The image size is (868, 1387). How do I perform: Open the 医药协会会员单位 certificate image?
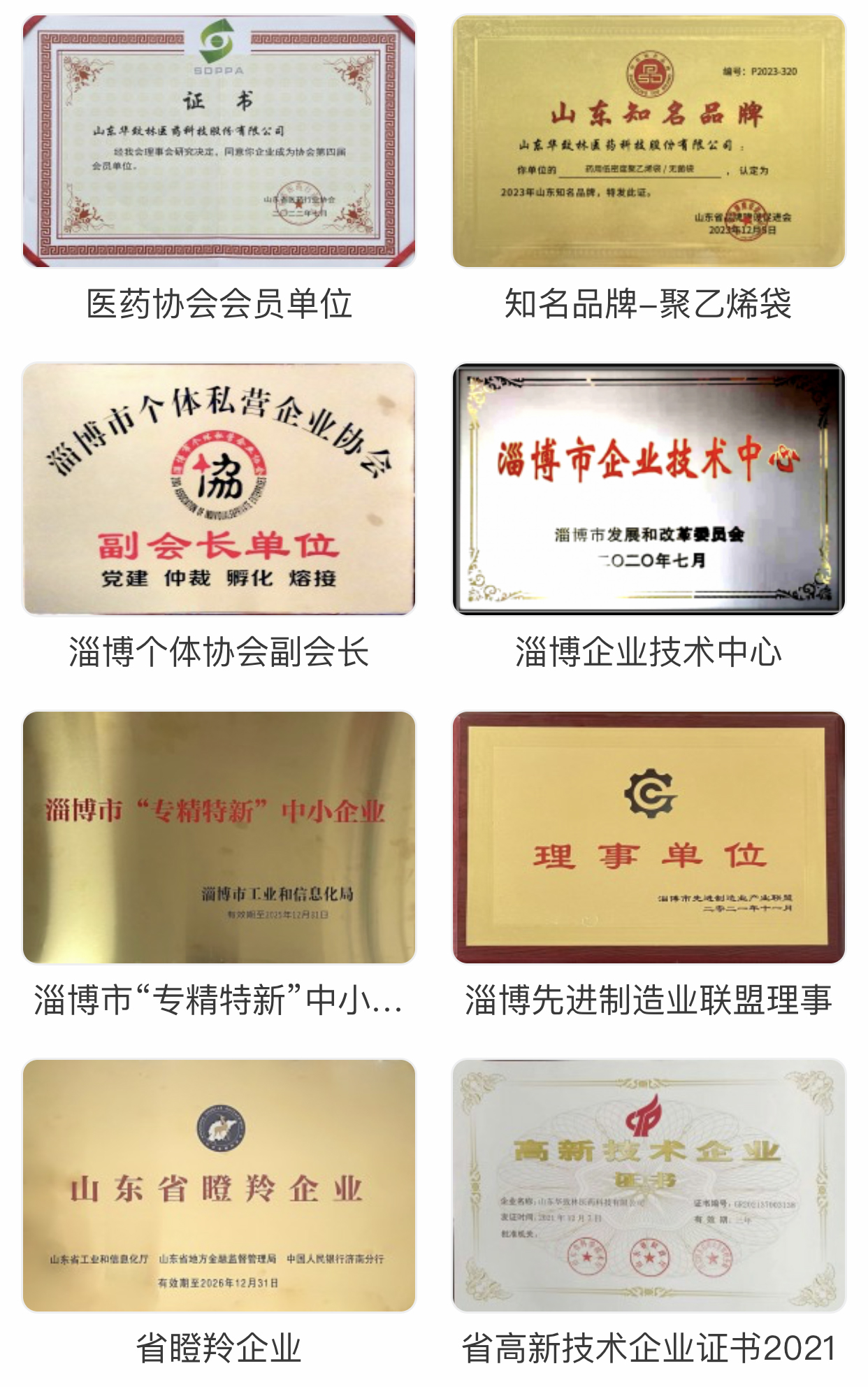pyautogui.click(x=219, y=141)
